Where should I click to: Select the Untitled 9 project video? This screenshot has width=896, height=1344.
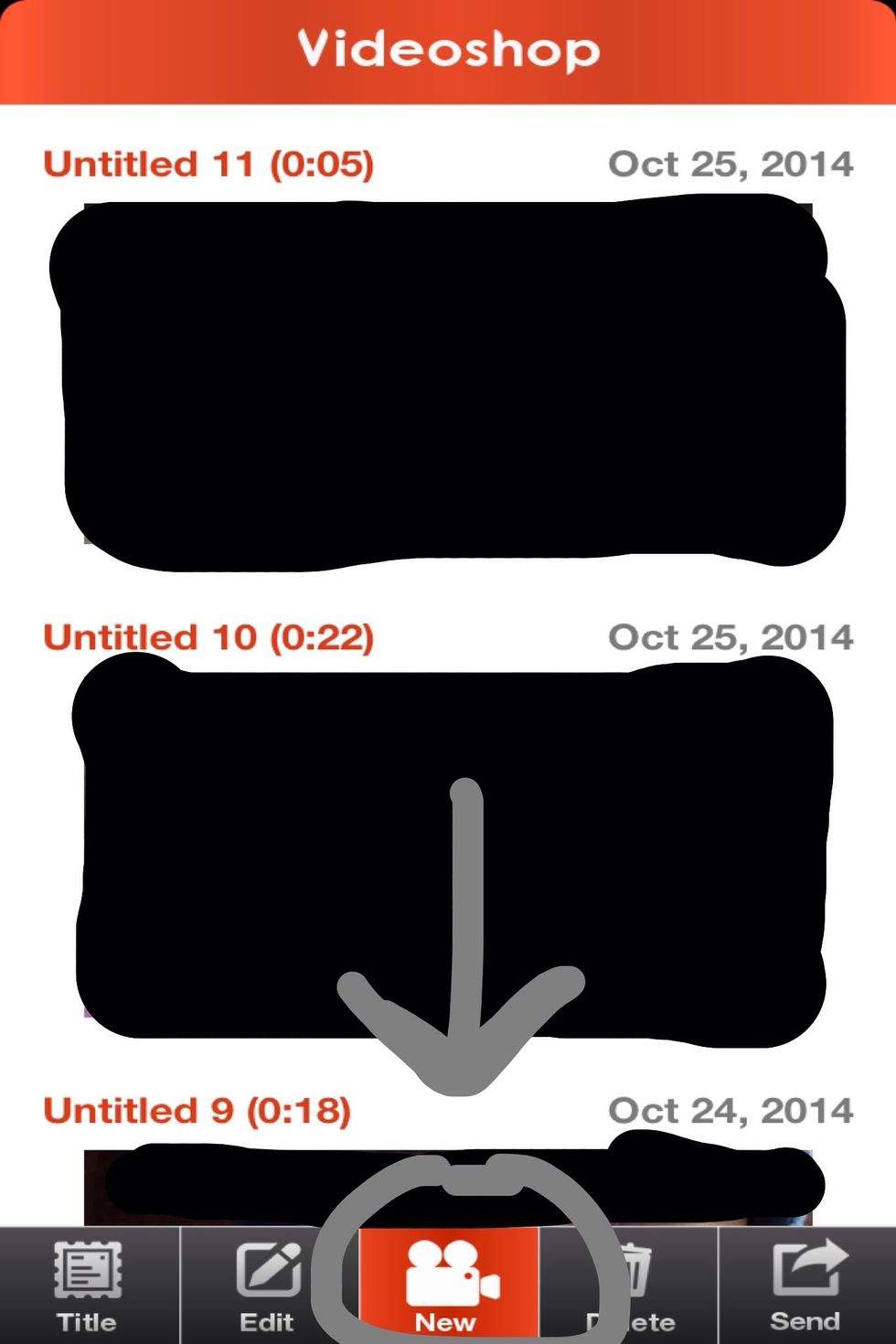[x=448, y=1187]
